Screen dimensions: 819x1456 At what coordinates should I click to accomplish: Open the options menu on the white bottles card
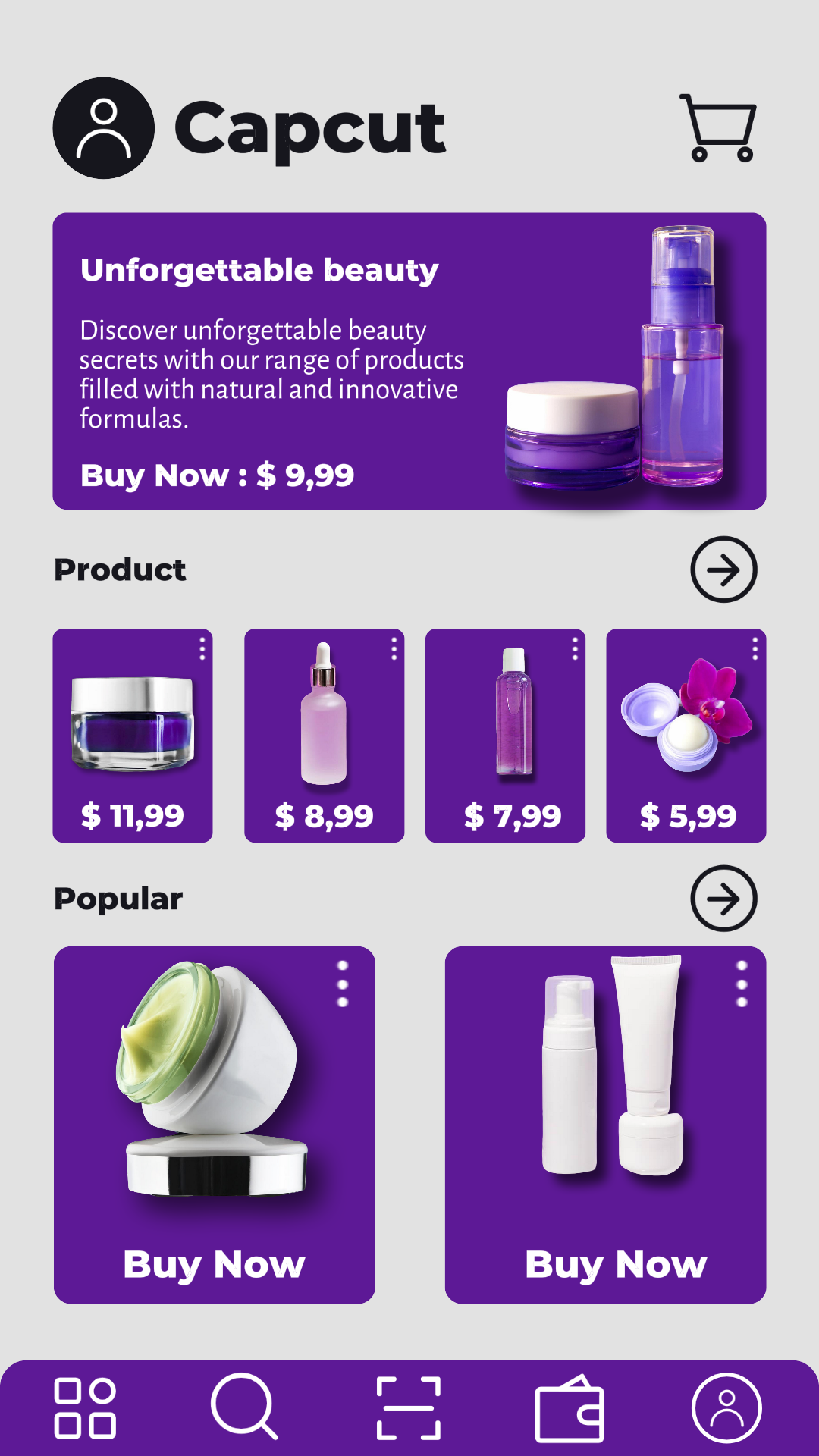(x=742, y=984)
